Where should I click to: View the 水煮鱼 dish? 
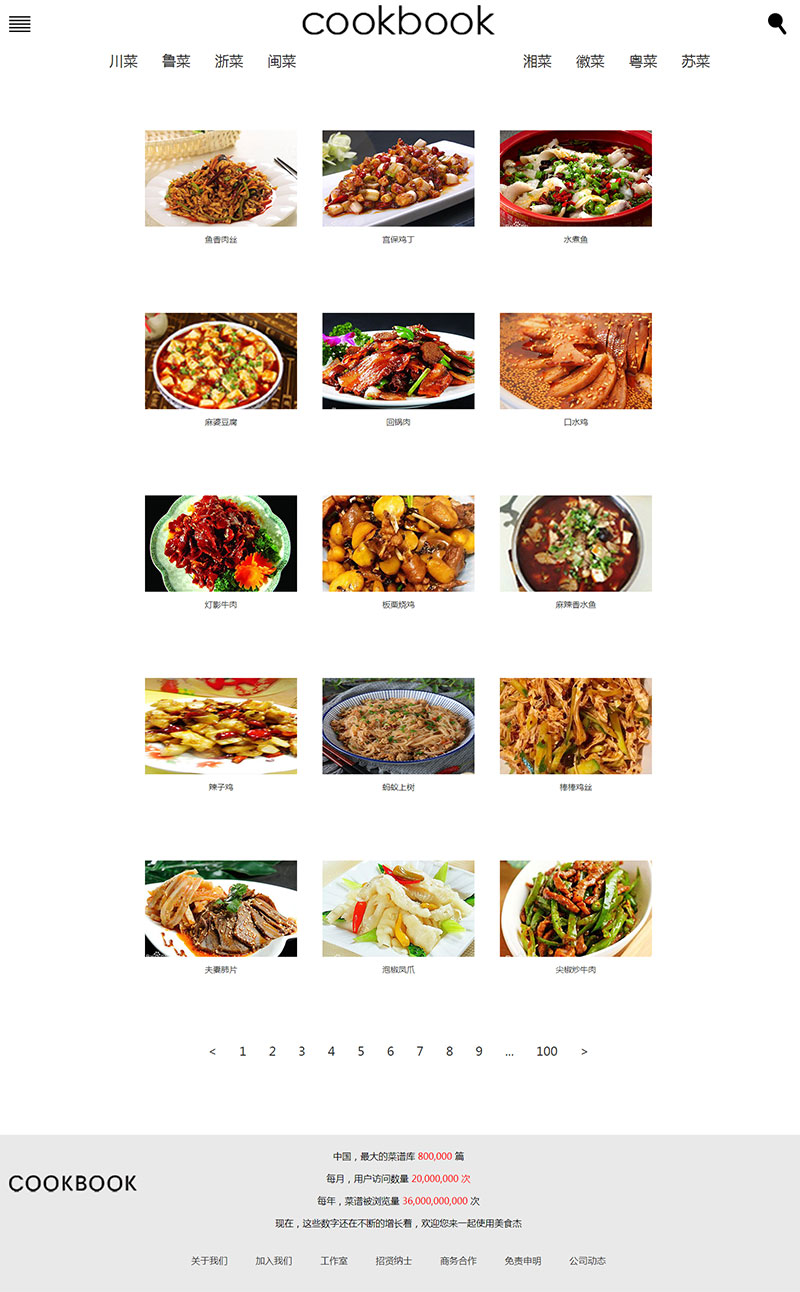tap(575, 178)
